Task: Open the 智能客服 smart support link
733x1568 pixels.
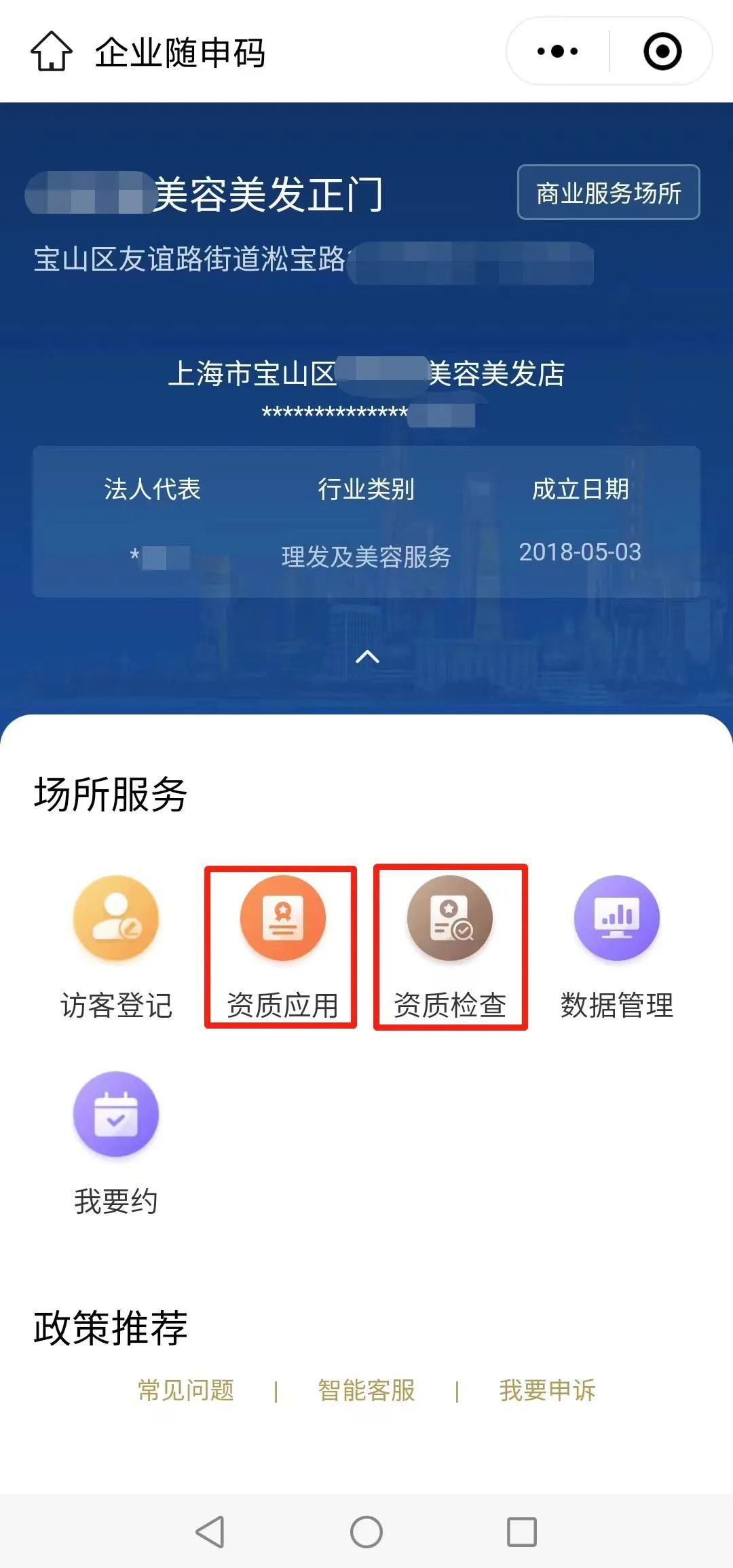Action: pyautogui.click(x=366, y=1390)
